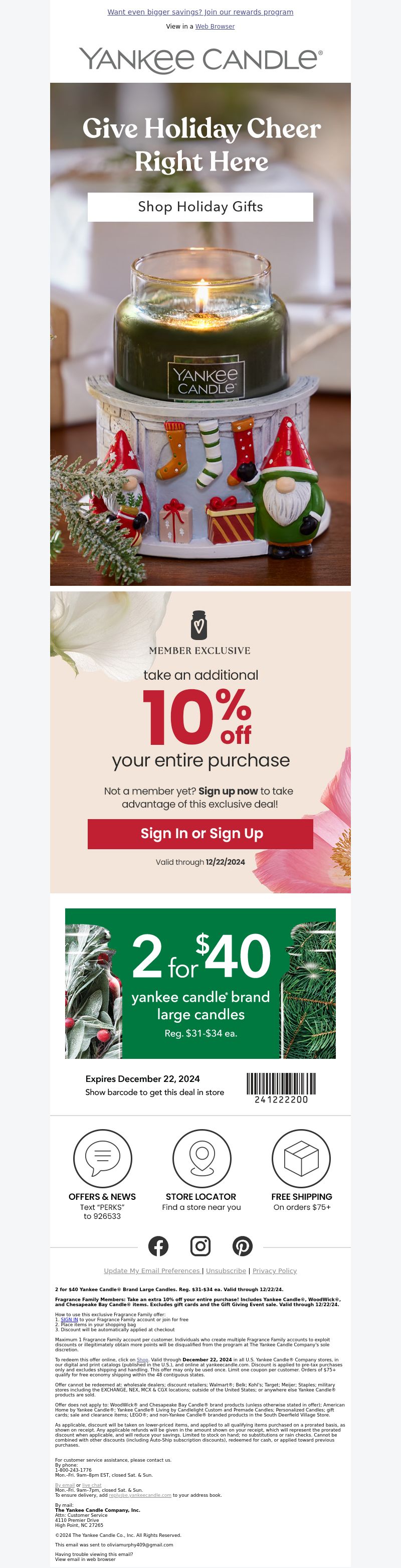Visit the Yankee Candle Facebook page
Image resolution: width=401 pixels, height=1568 pixels.
pyautogui.click(x=159, y=1246)
